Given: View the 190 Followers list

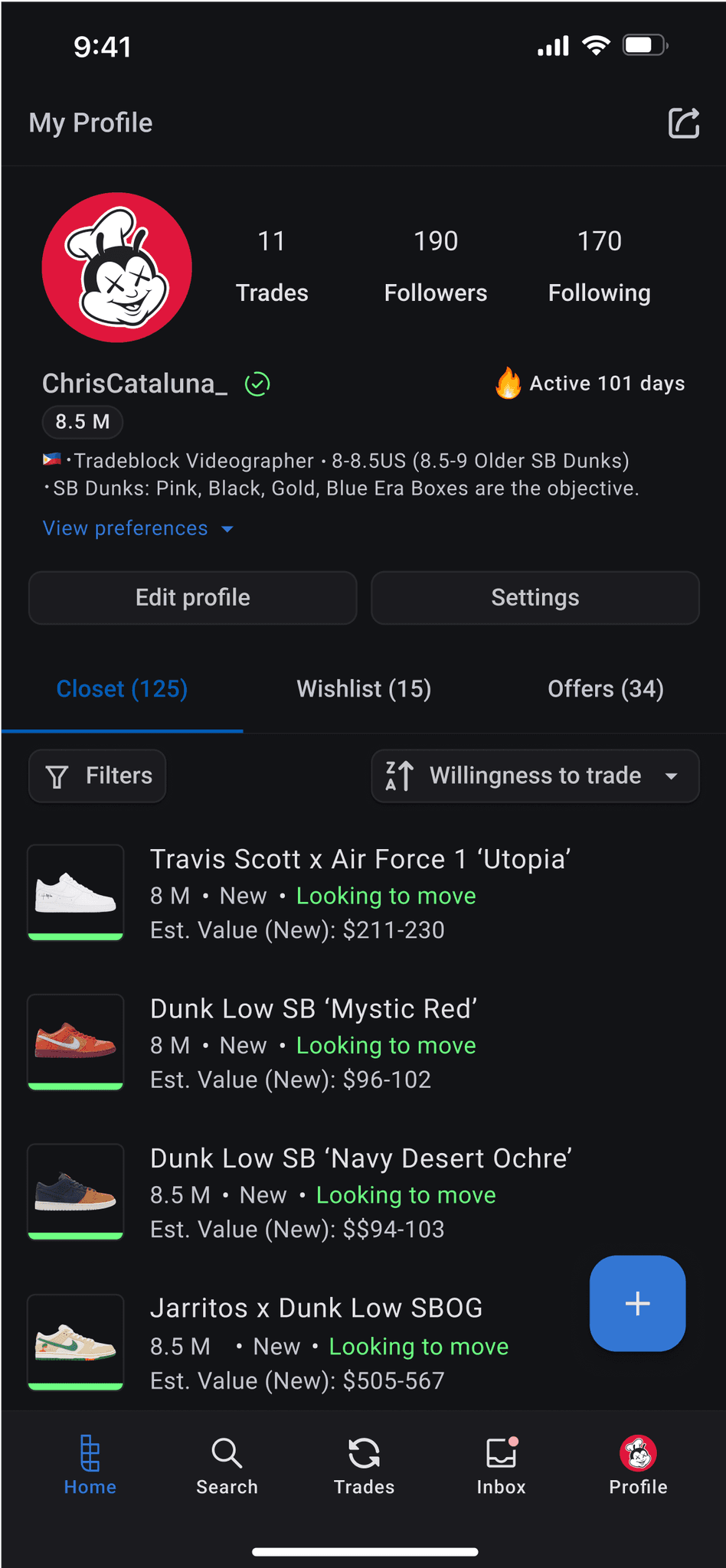Looking at the screenshot, I should pos(435,266).
